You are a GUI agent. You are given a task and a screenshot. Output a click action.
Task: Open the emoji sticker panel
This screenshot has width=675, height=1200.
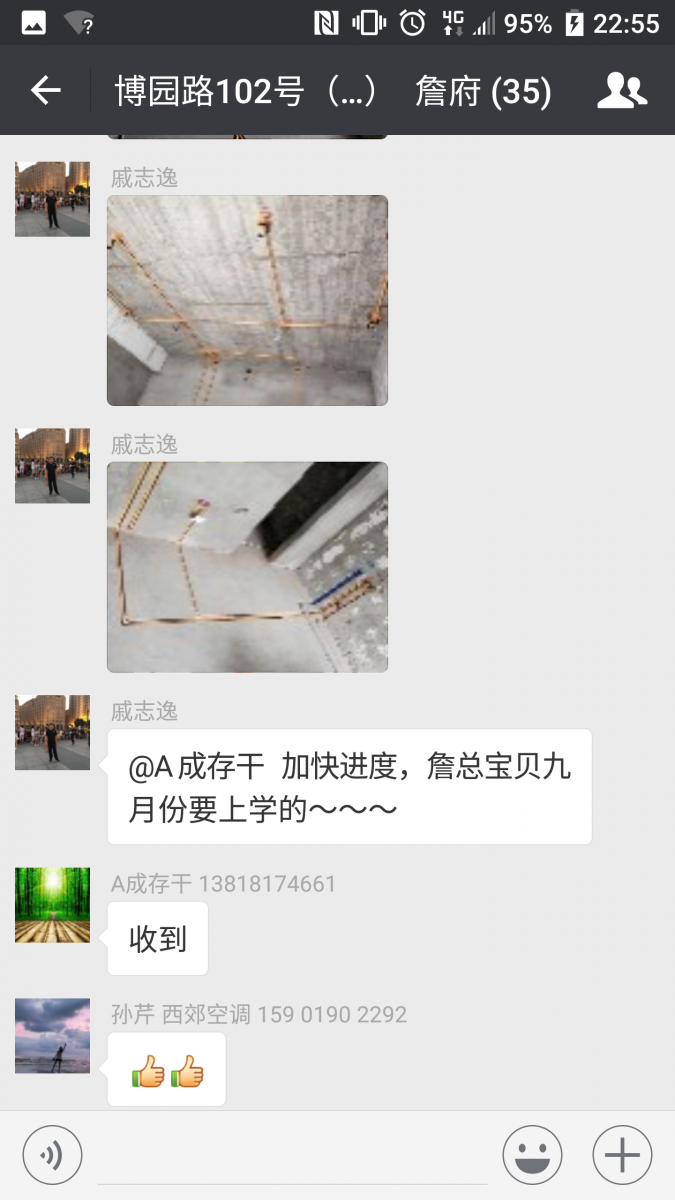pyautogui.click(x=532, y=1156)
